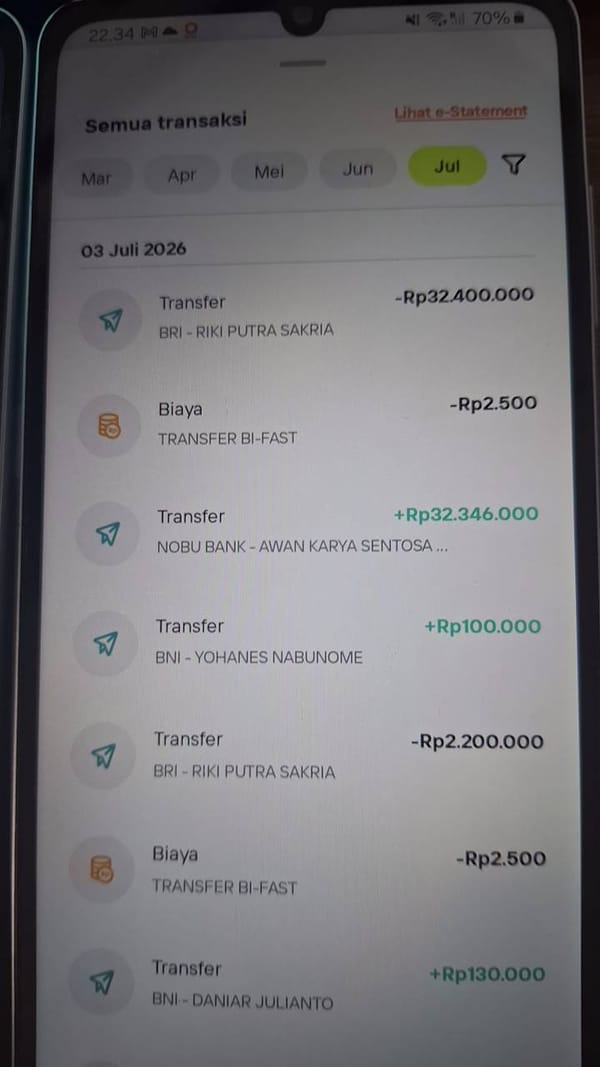The width and height of the screenshot is (600, 1067).
Task: Select the Apr month chip
Action: 182,175
